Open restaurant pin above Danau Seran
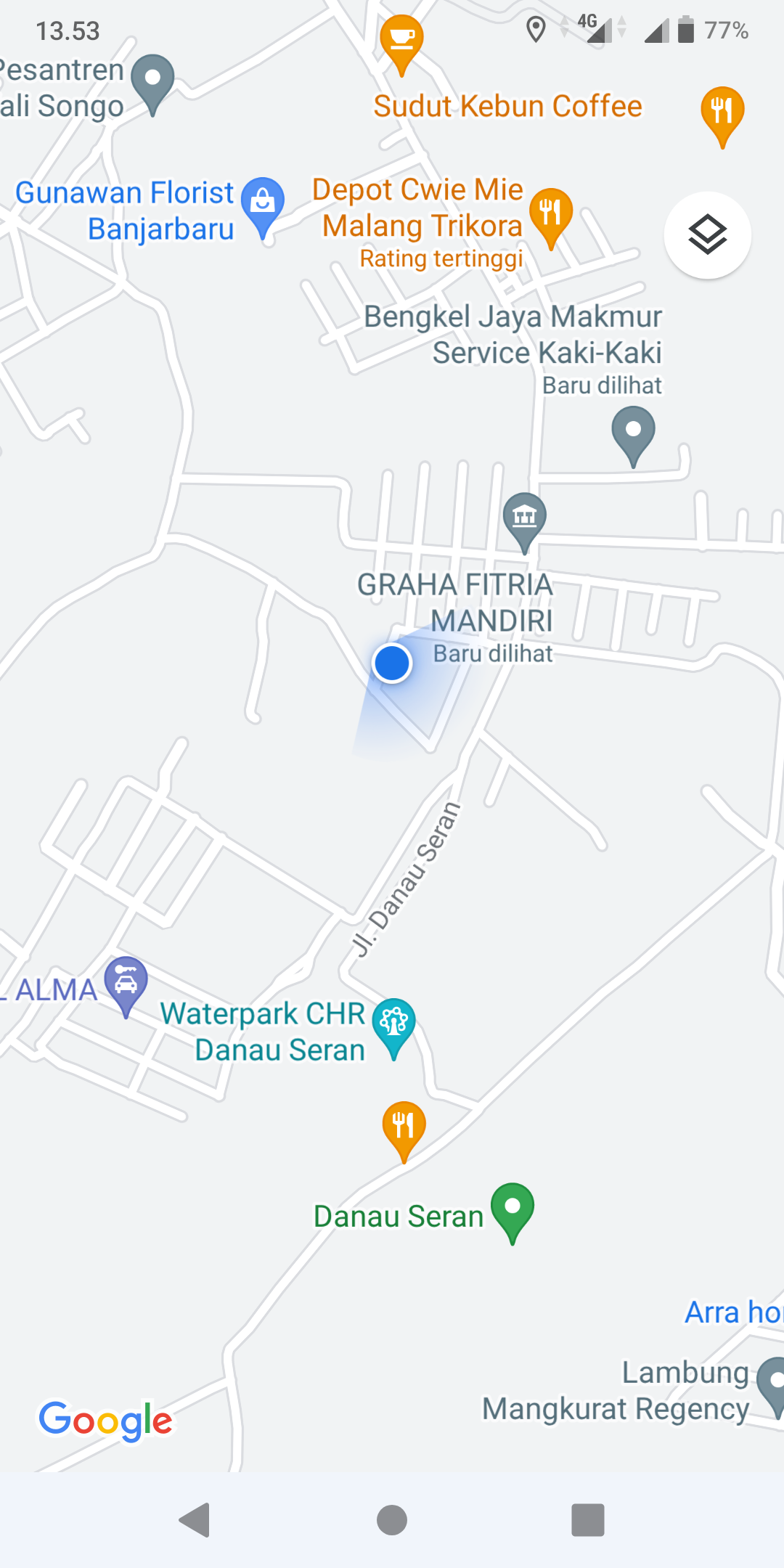This screenshot has width=784, height=1568. (404, 1127)
